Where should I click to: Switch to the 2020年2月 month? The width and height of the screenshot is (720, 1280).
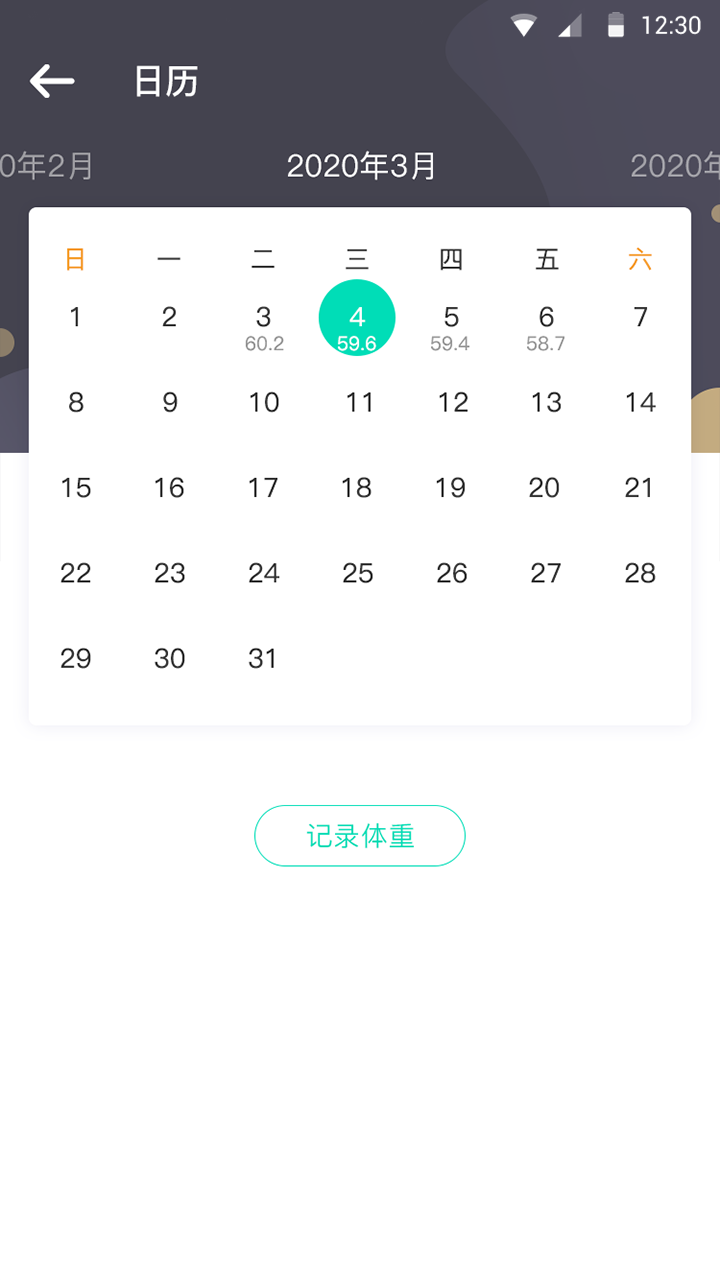point(46,166)
